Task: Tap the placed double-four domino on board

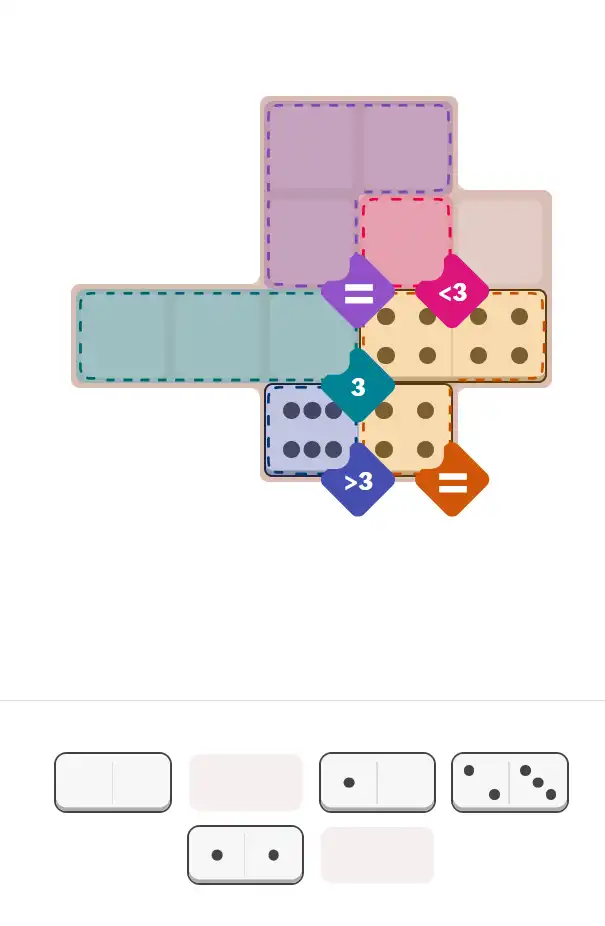Action: [x=453, y=336]
